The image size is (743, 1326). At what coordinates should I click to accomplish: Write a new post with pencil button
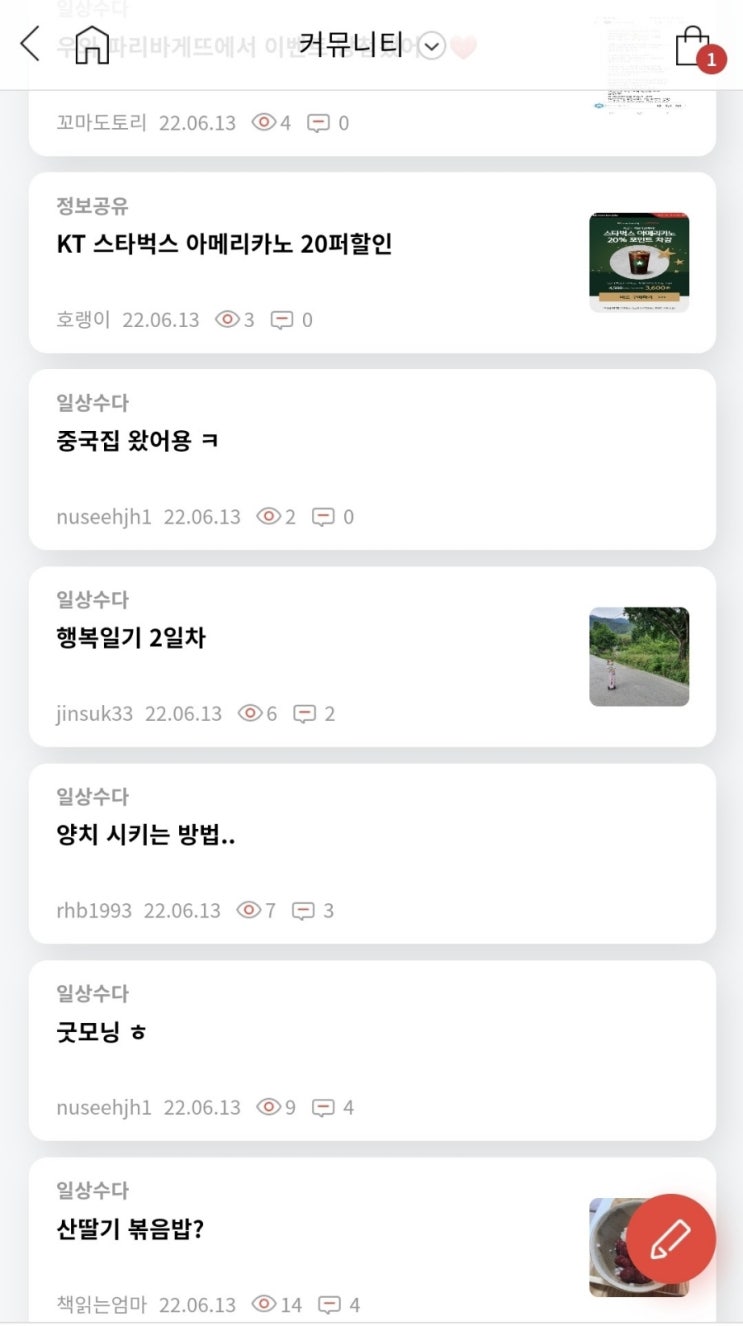point(670,1239)
